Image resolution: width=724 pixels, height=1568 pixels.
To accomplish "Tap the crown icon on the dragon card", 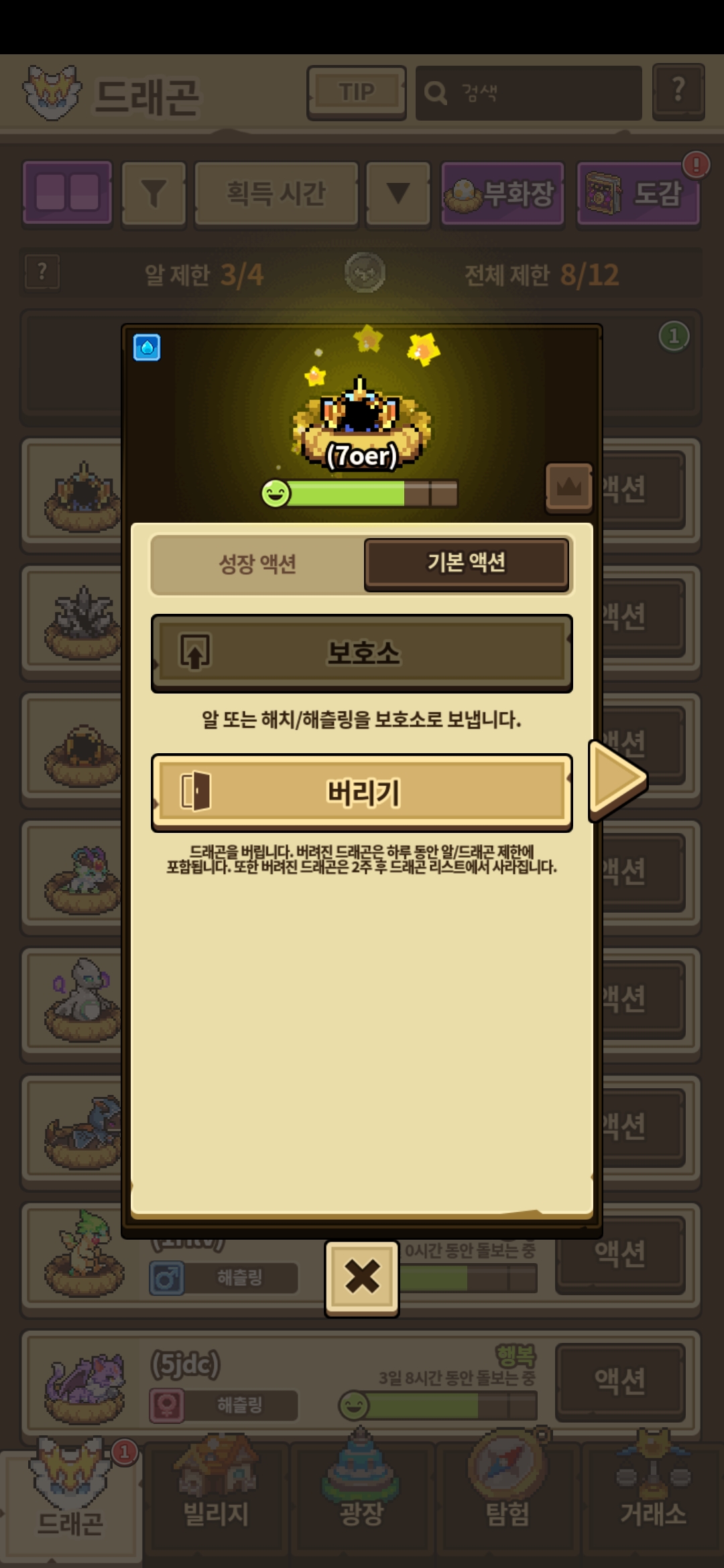I will 568,488.
